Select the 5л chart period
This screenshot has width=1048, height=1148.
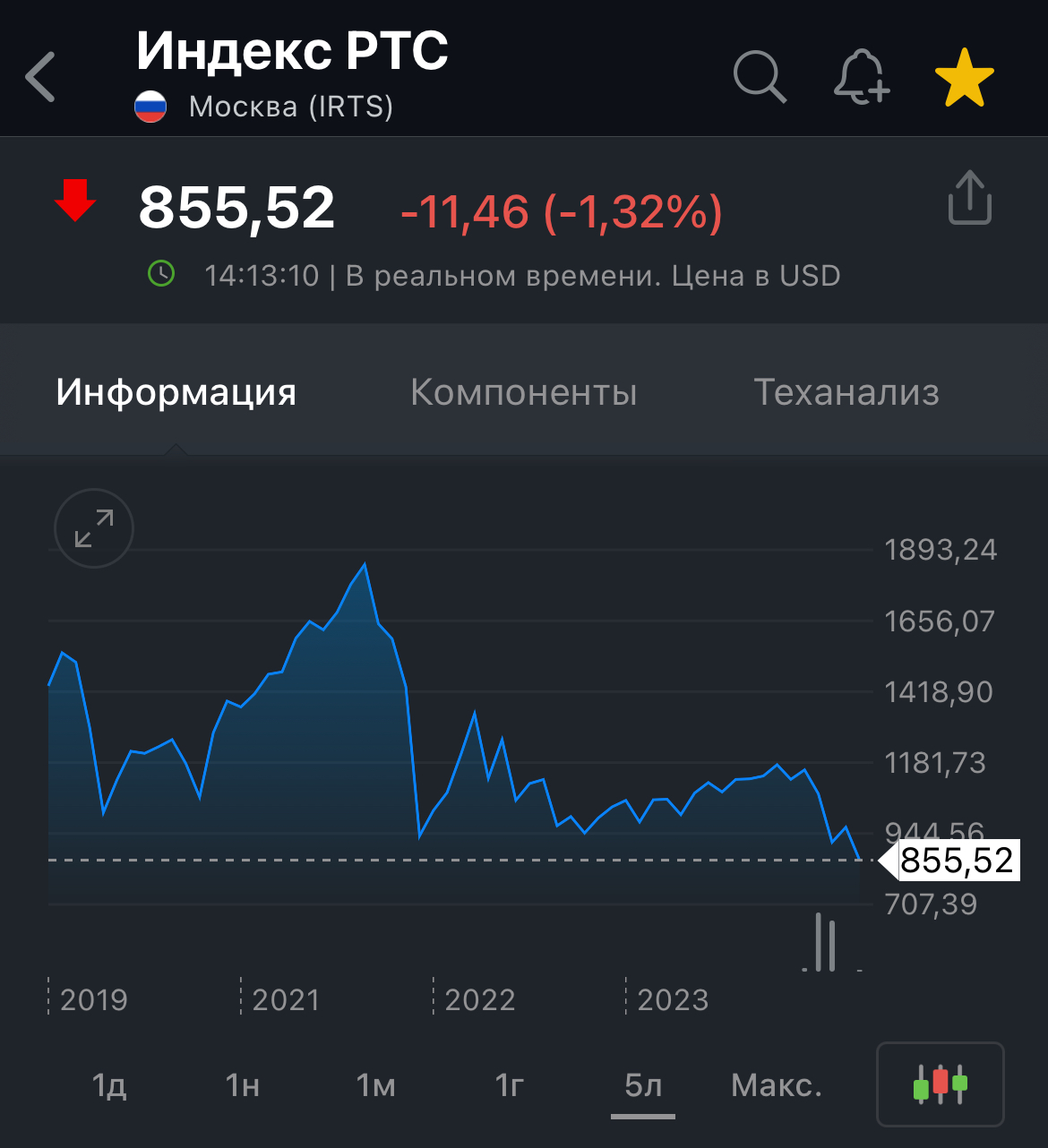(643, 1085)
